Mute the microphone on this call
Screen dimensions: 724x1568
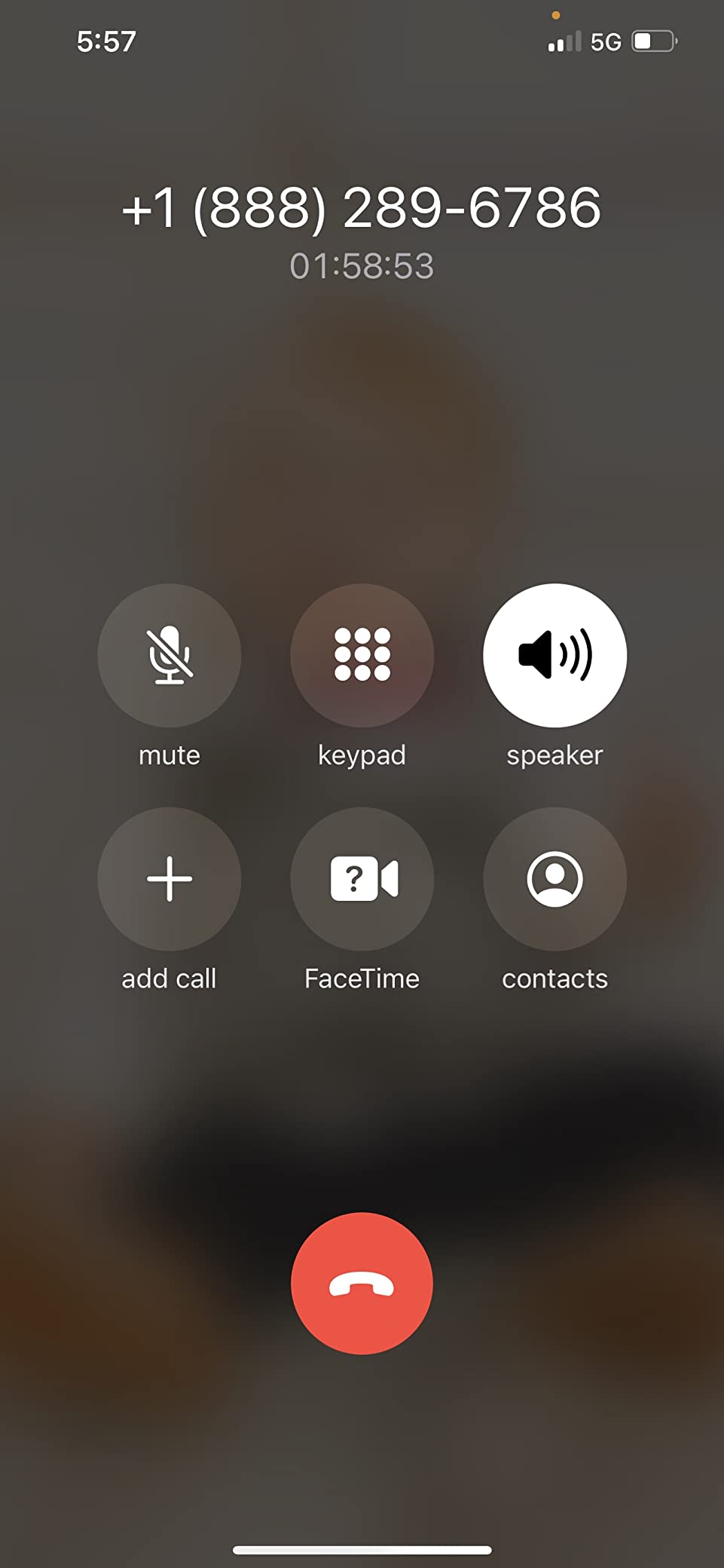[x=170, y=655]
